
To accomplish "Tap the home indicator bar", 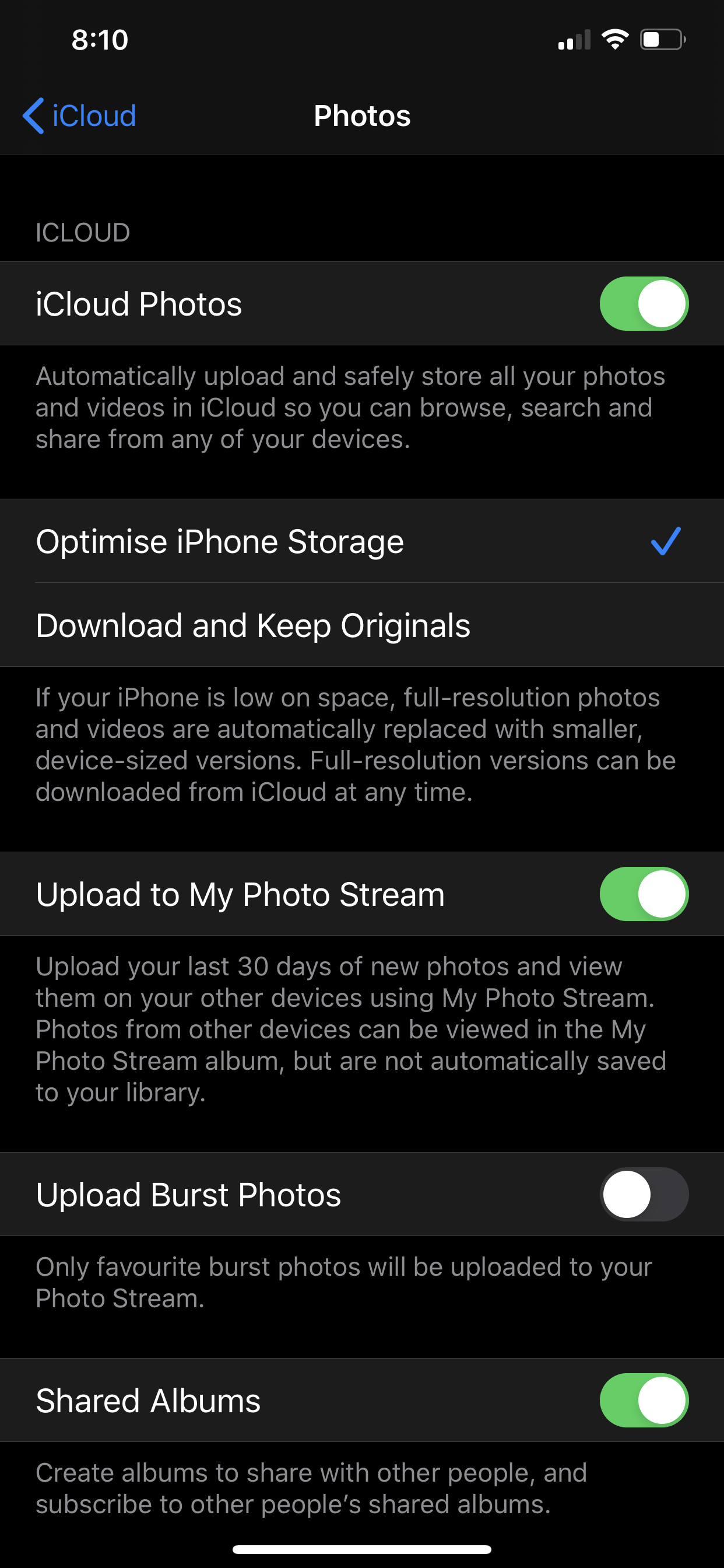I will coord(362,1549).
